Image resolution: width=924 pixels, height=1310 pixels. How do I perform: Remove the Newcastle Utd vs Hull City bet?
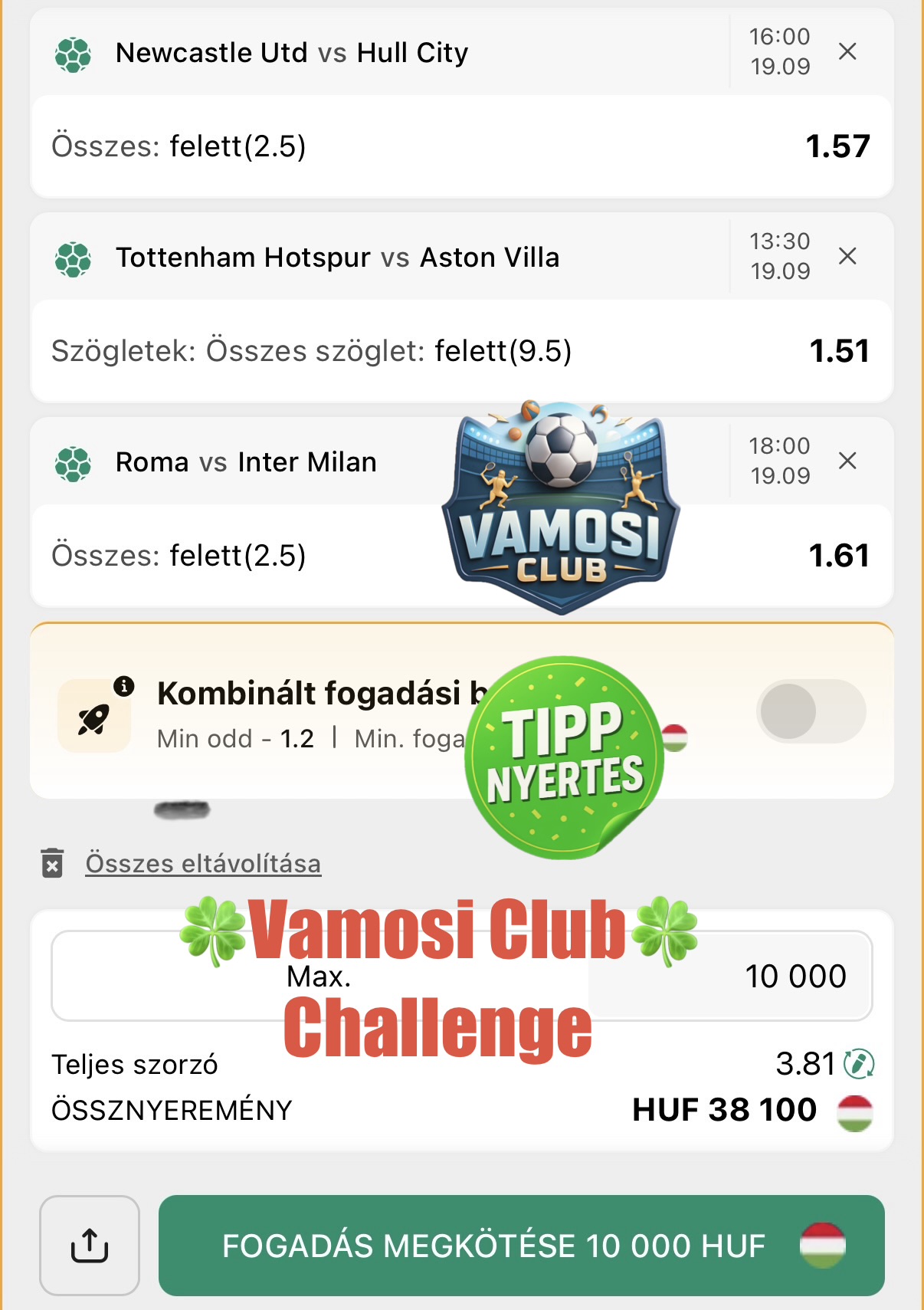[847, 51]
